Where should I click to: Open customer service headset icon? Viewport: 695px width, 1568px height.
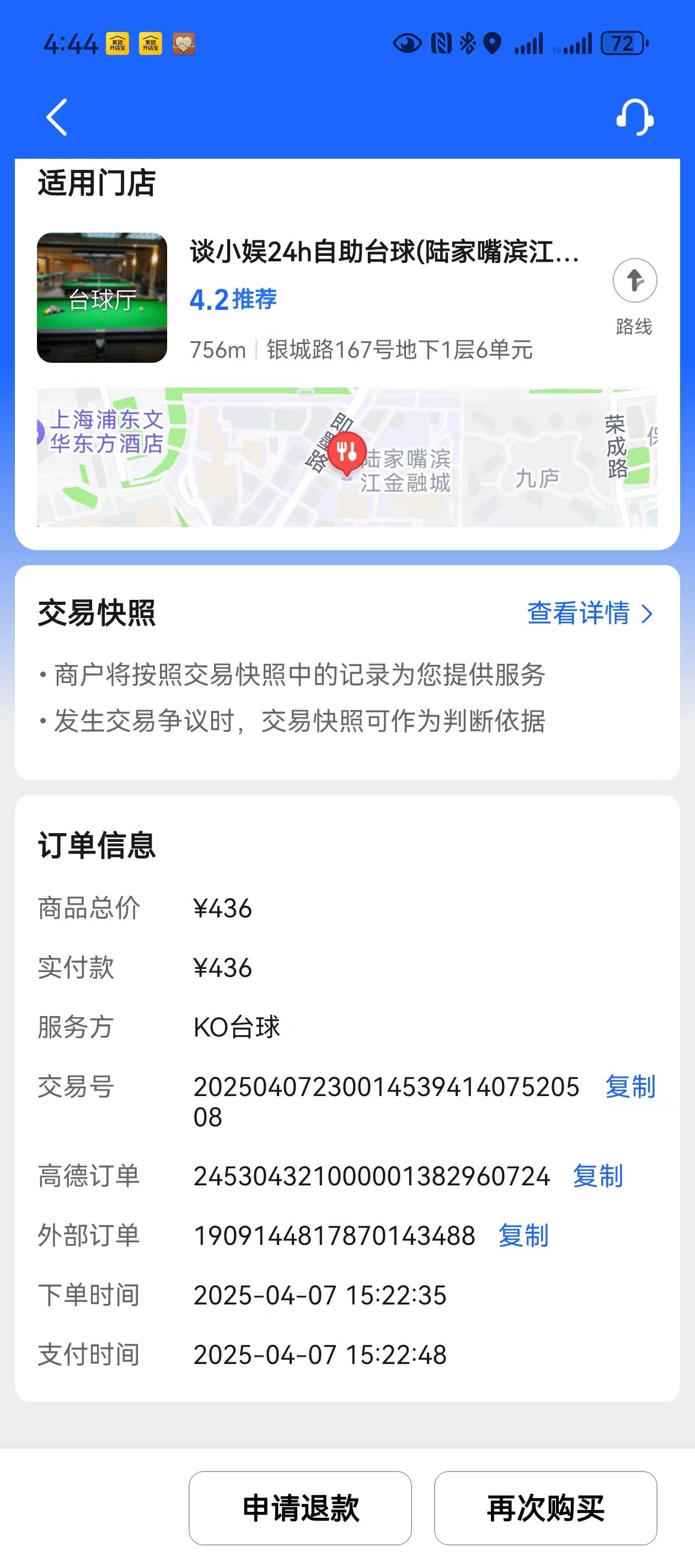(635, 117)
